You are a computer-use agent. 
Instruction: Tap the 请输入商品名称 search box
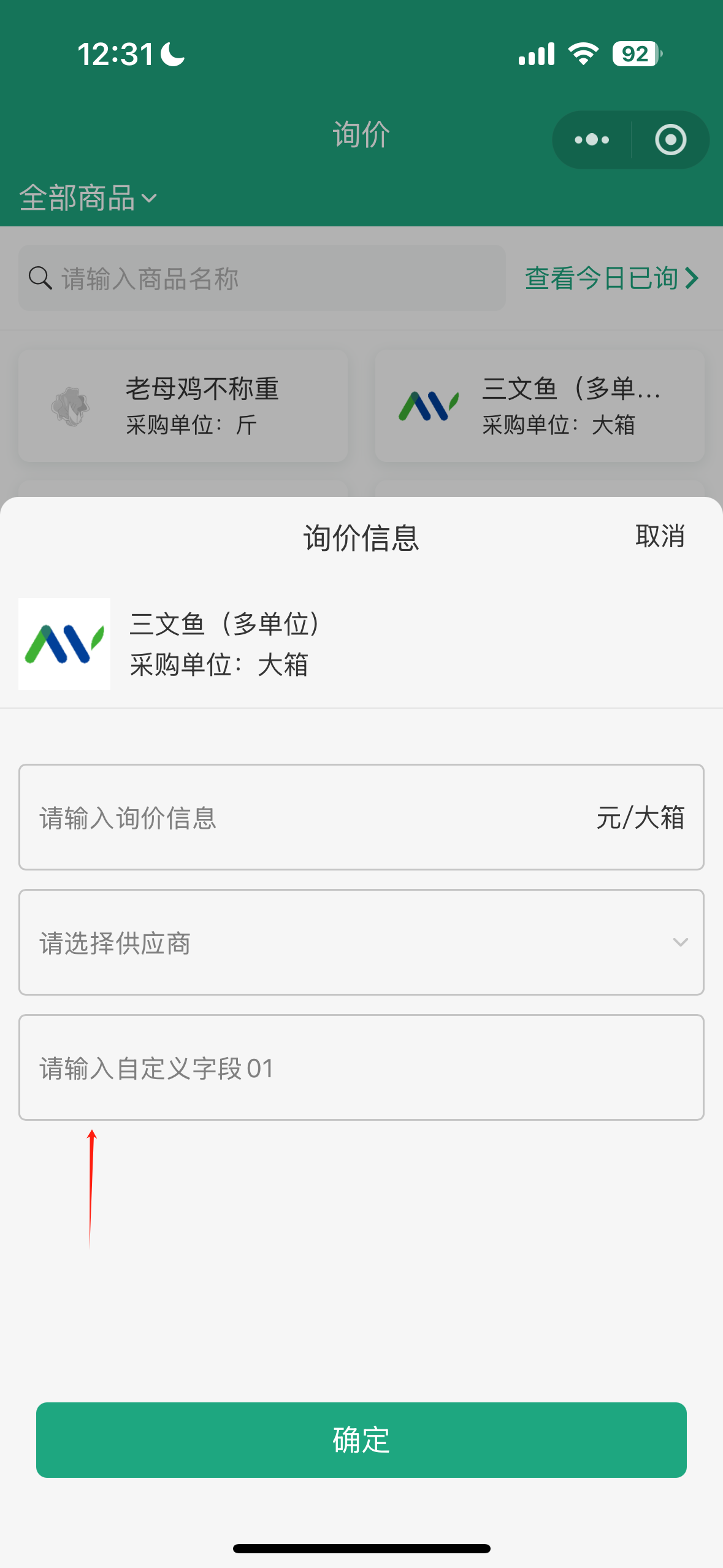[x=262, y=278]
